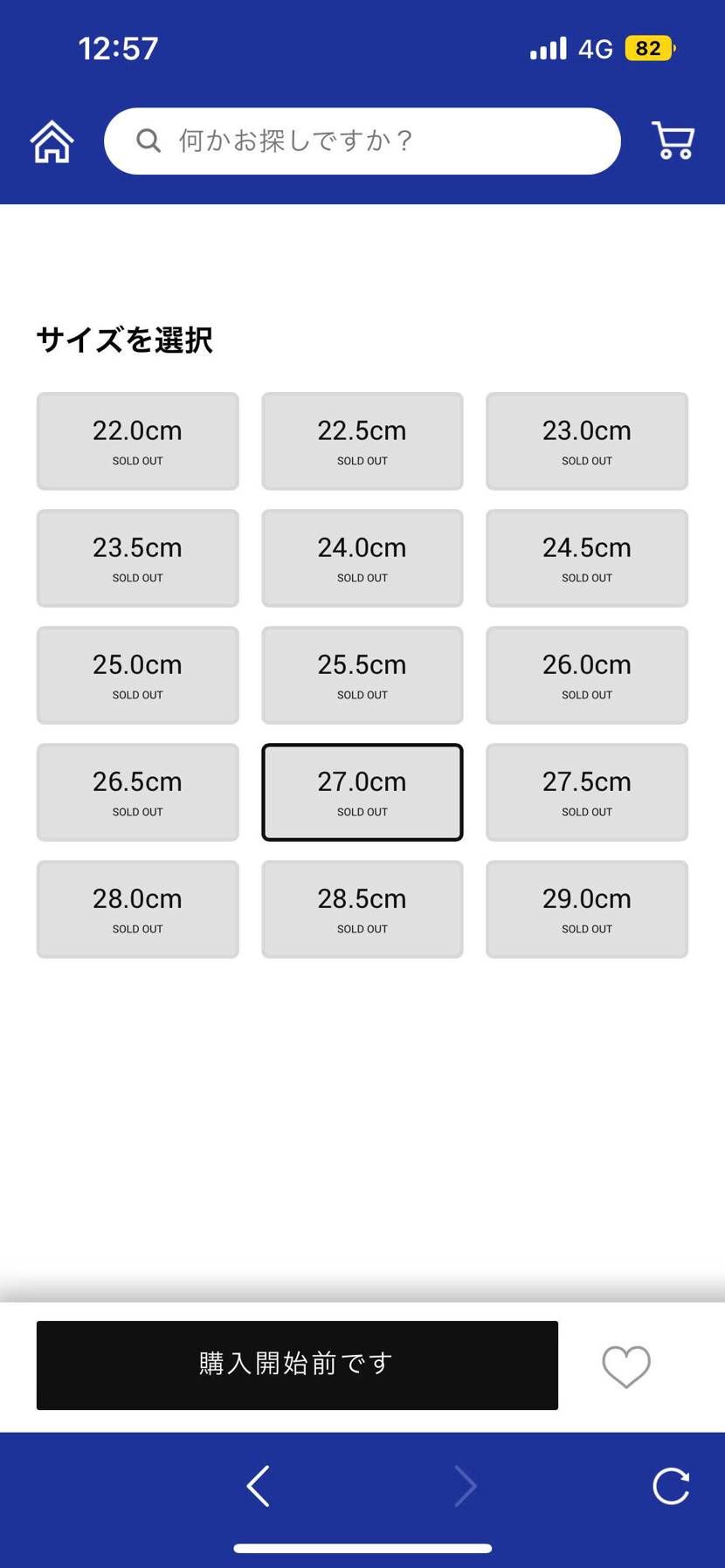Add item to favorites with heart
The image size is (725, 1568).
(x=626, y=1366)
